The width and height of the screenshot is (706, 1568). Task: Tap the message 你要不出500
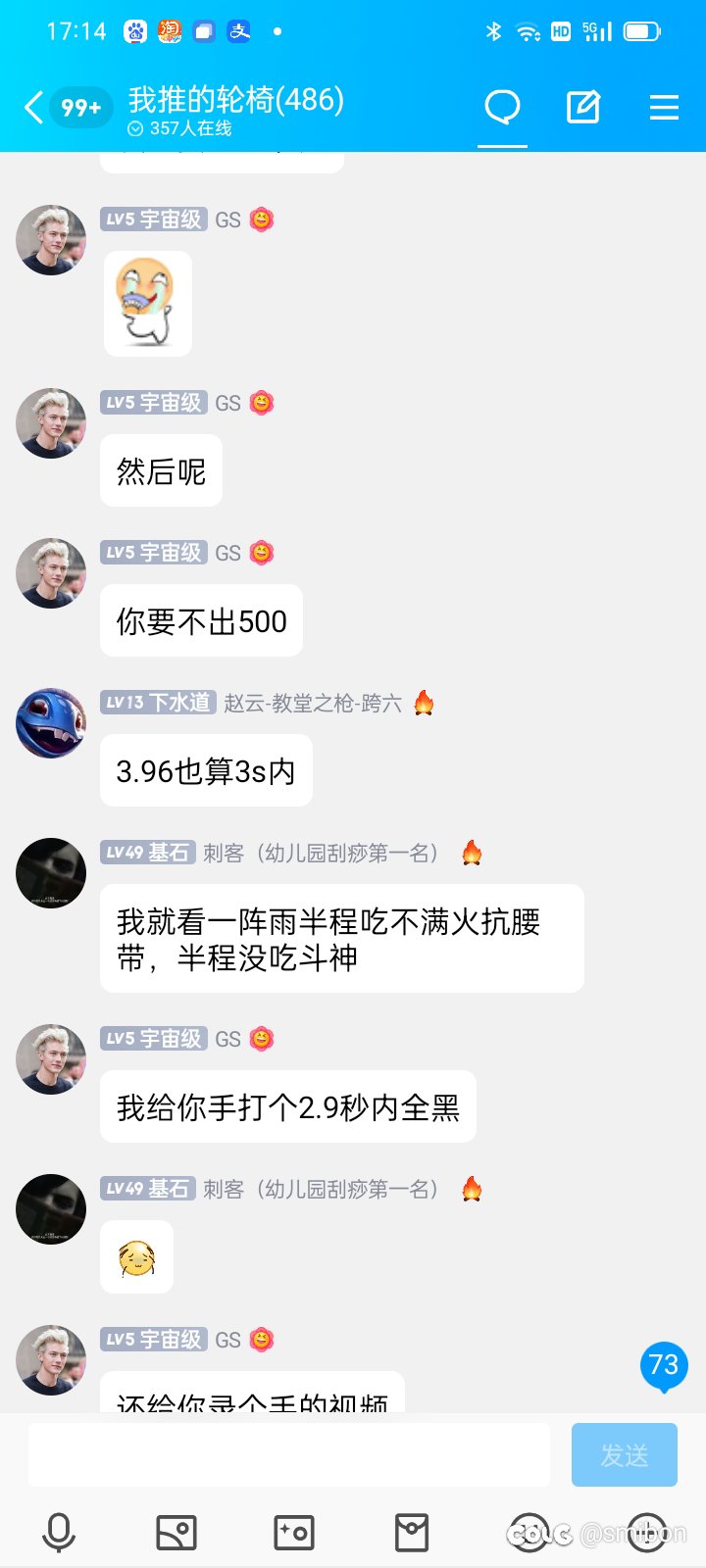pyautogui.click(x=201, y=621)
